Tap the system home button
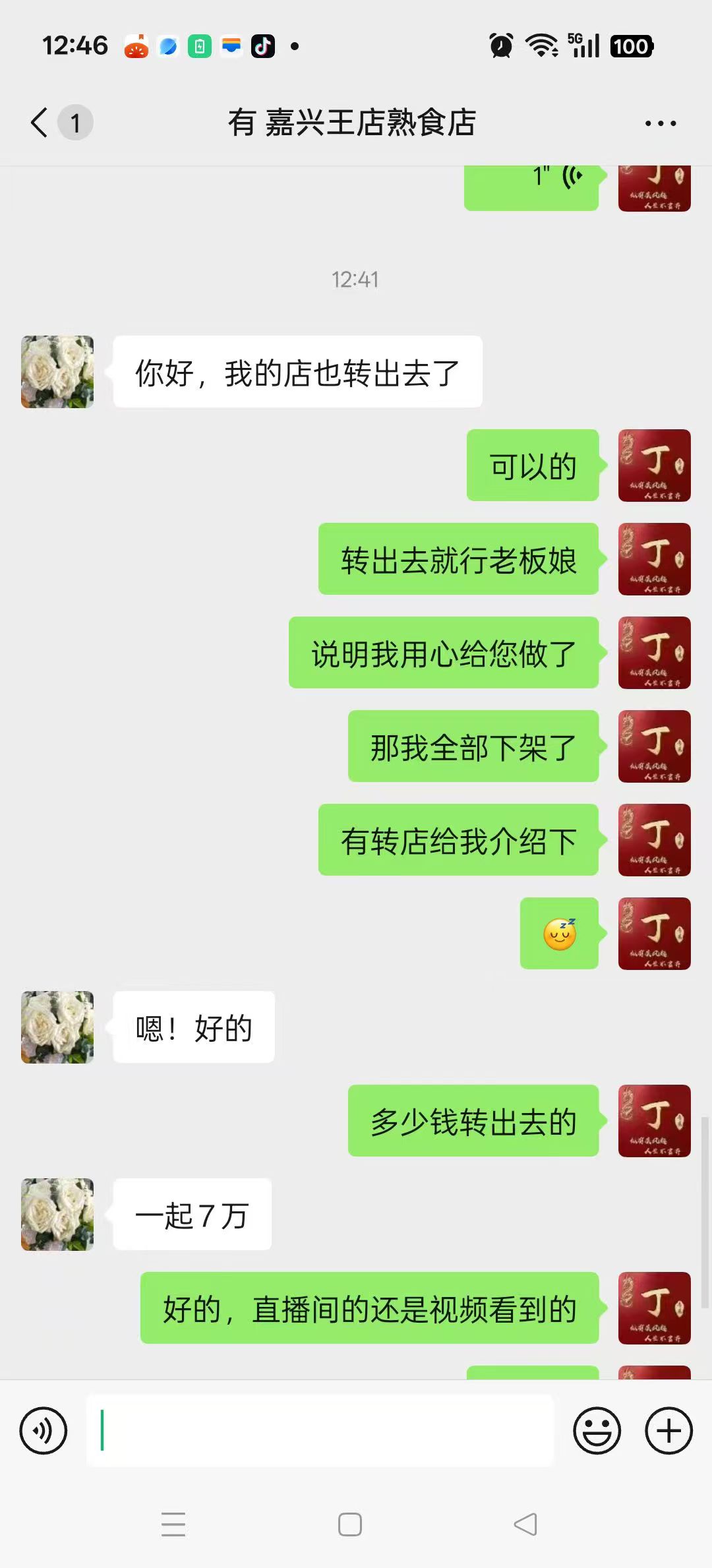 tap(349, 1524)
